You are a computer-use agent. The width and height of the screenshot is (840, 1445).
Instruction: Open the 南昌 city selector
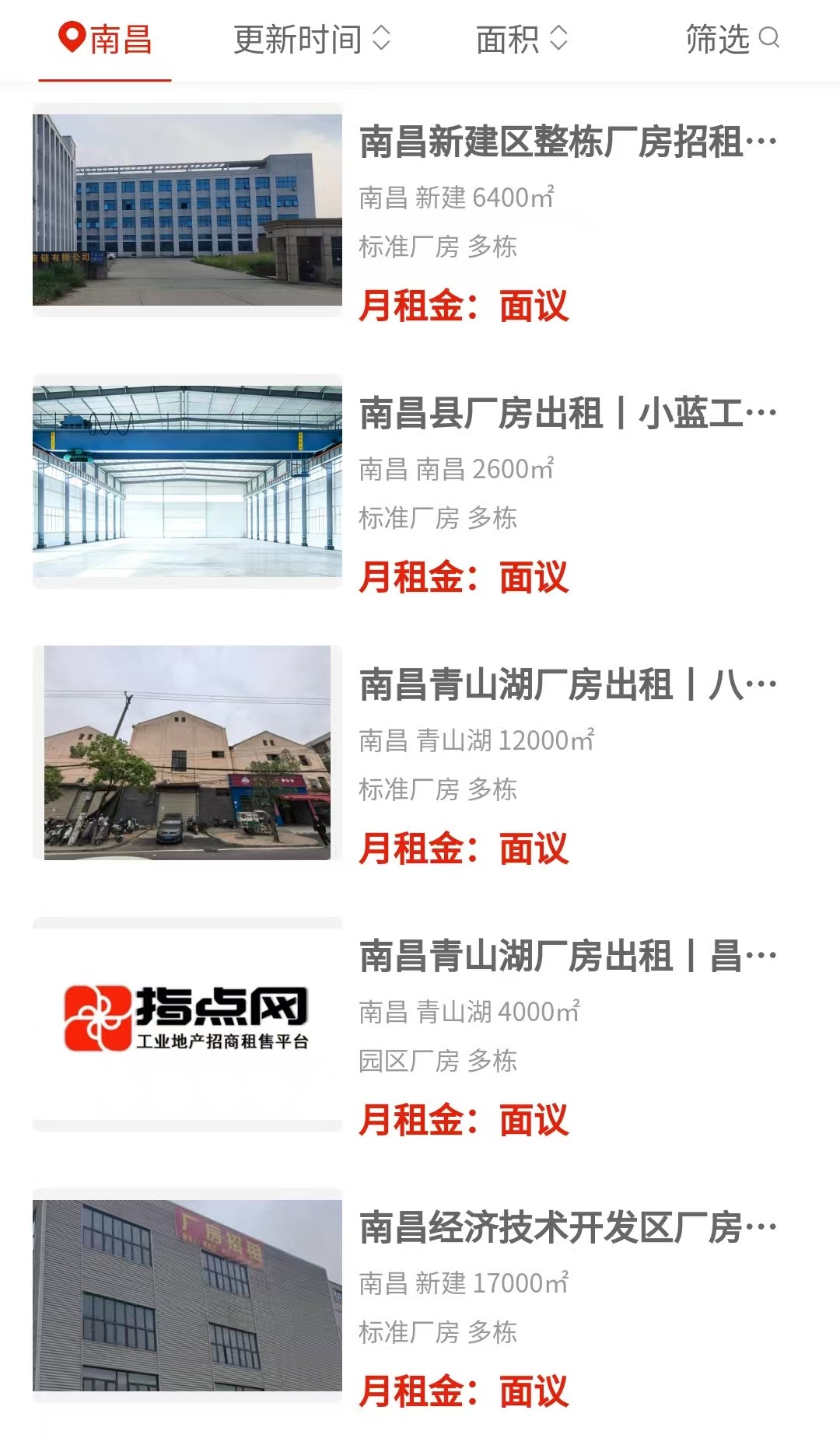(x=105, y=39)
